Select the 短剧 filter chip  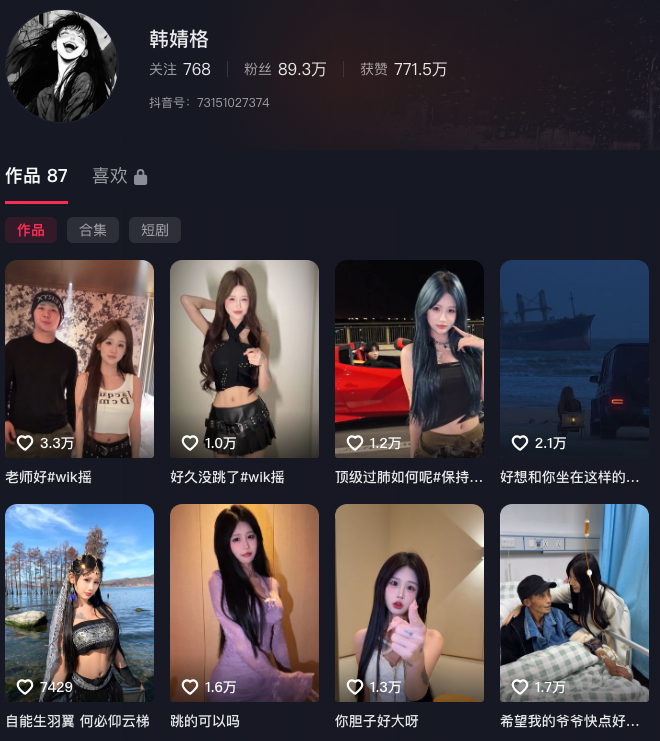pyautogui.click(x=154, y=230)
